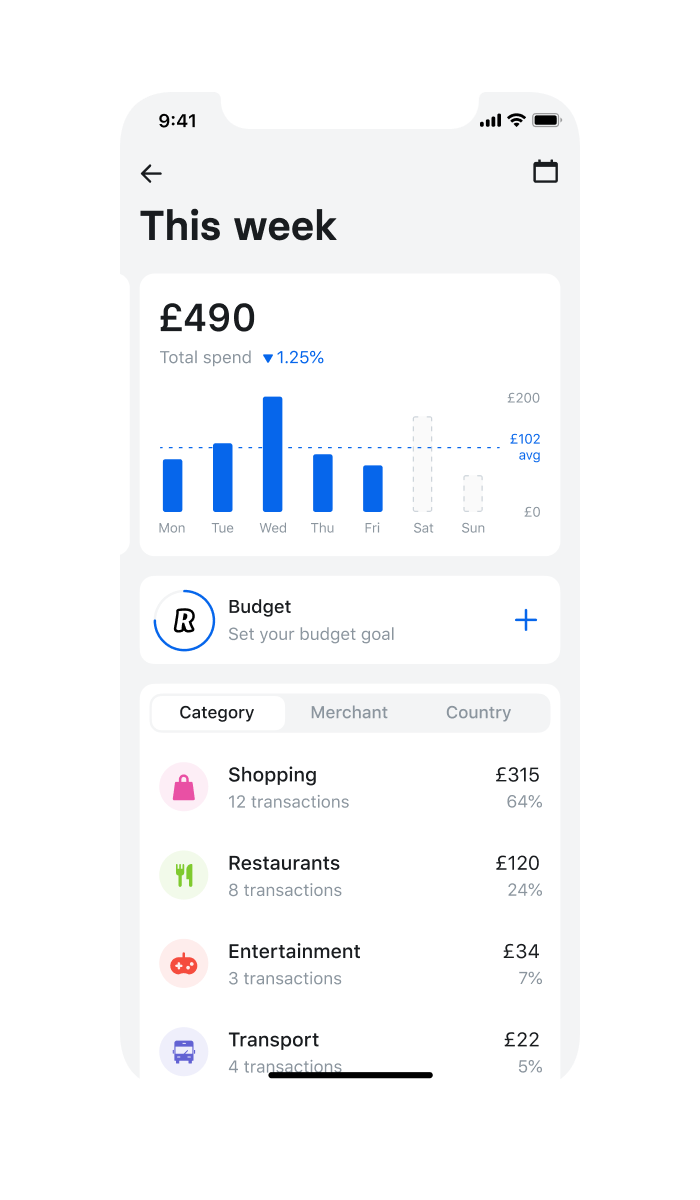
Task: Select the Category tab
Action: coord(217,713)
